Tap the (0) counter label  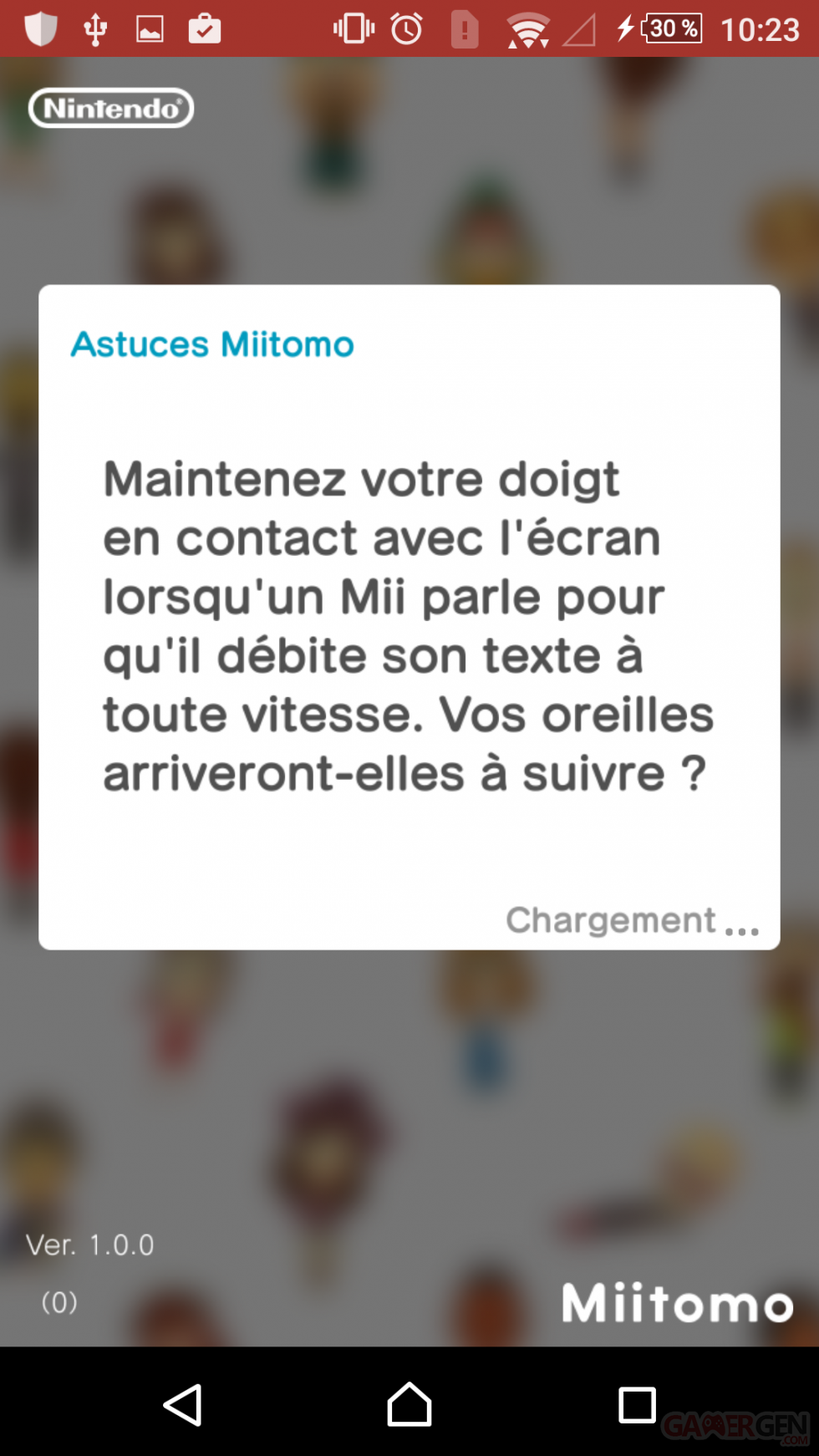point(58,1302)
